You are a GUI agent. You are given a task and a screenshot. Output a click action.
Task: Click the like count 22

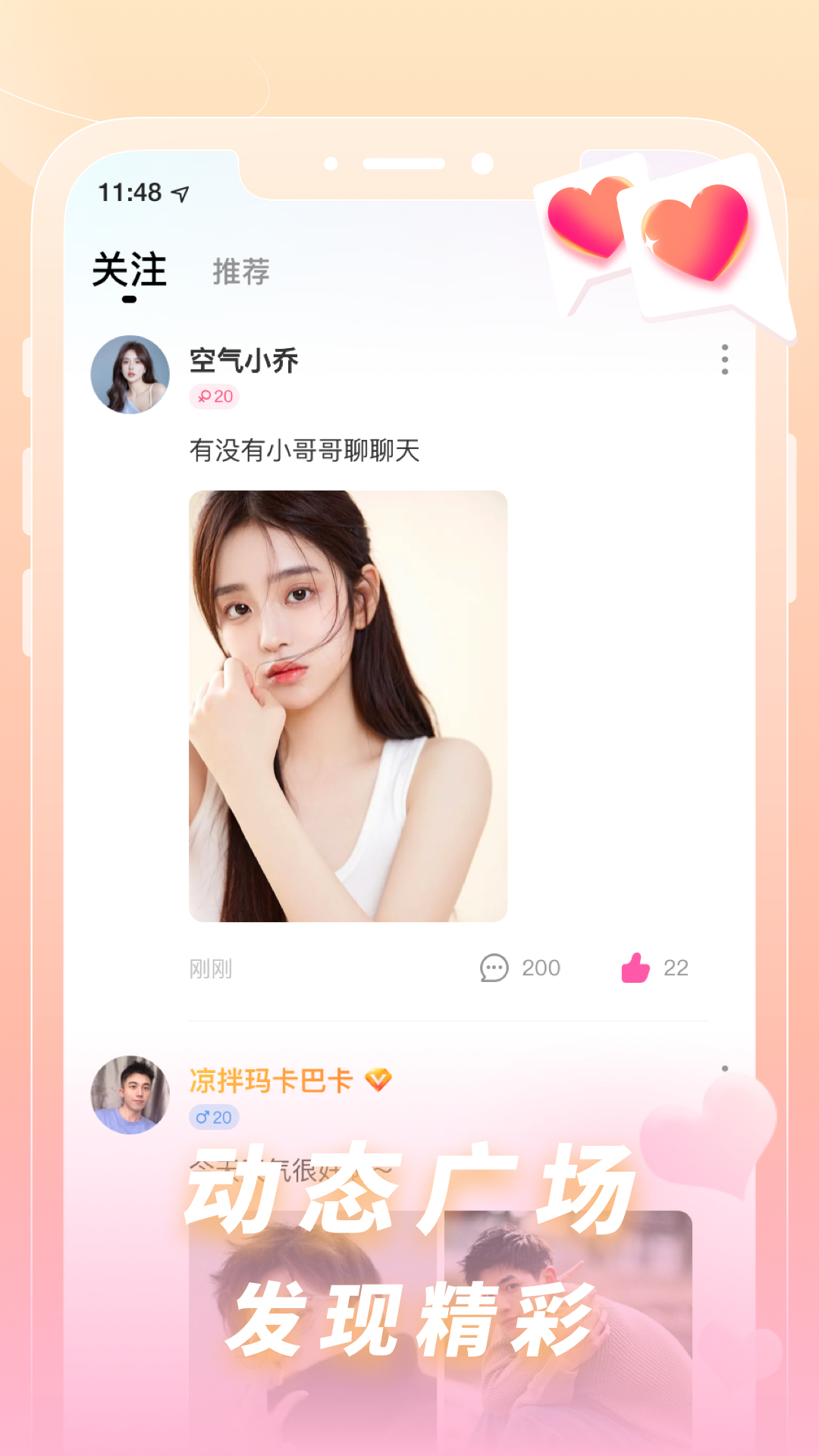click(677, 968)
